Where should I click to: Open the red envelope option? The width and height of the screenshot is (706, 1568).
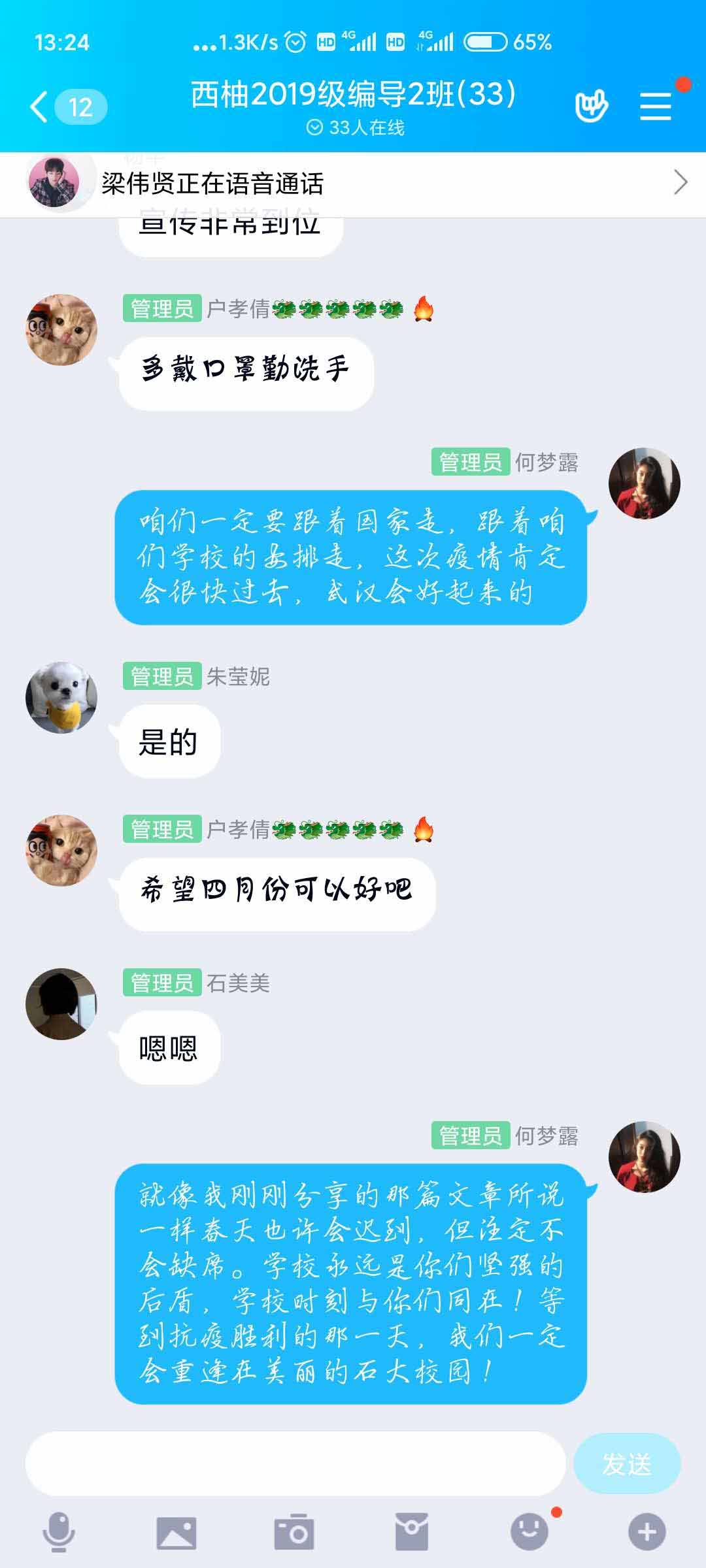pos(412,1531)
